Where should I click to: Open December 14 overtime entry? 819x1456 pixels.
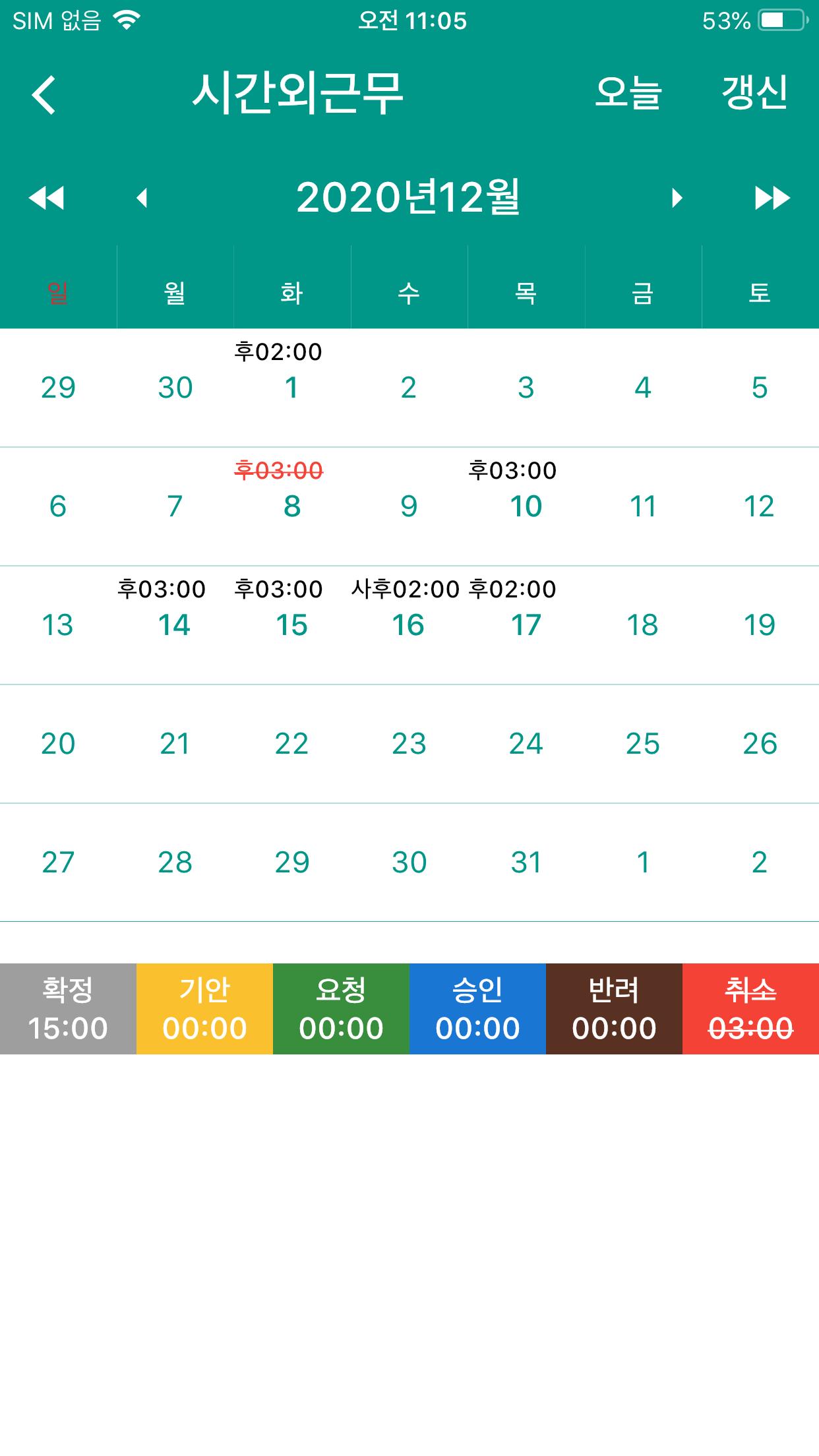[175, 625]
